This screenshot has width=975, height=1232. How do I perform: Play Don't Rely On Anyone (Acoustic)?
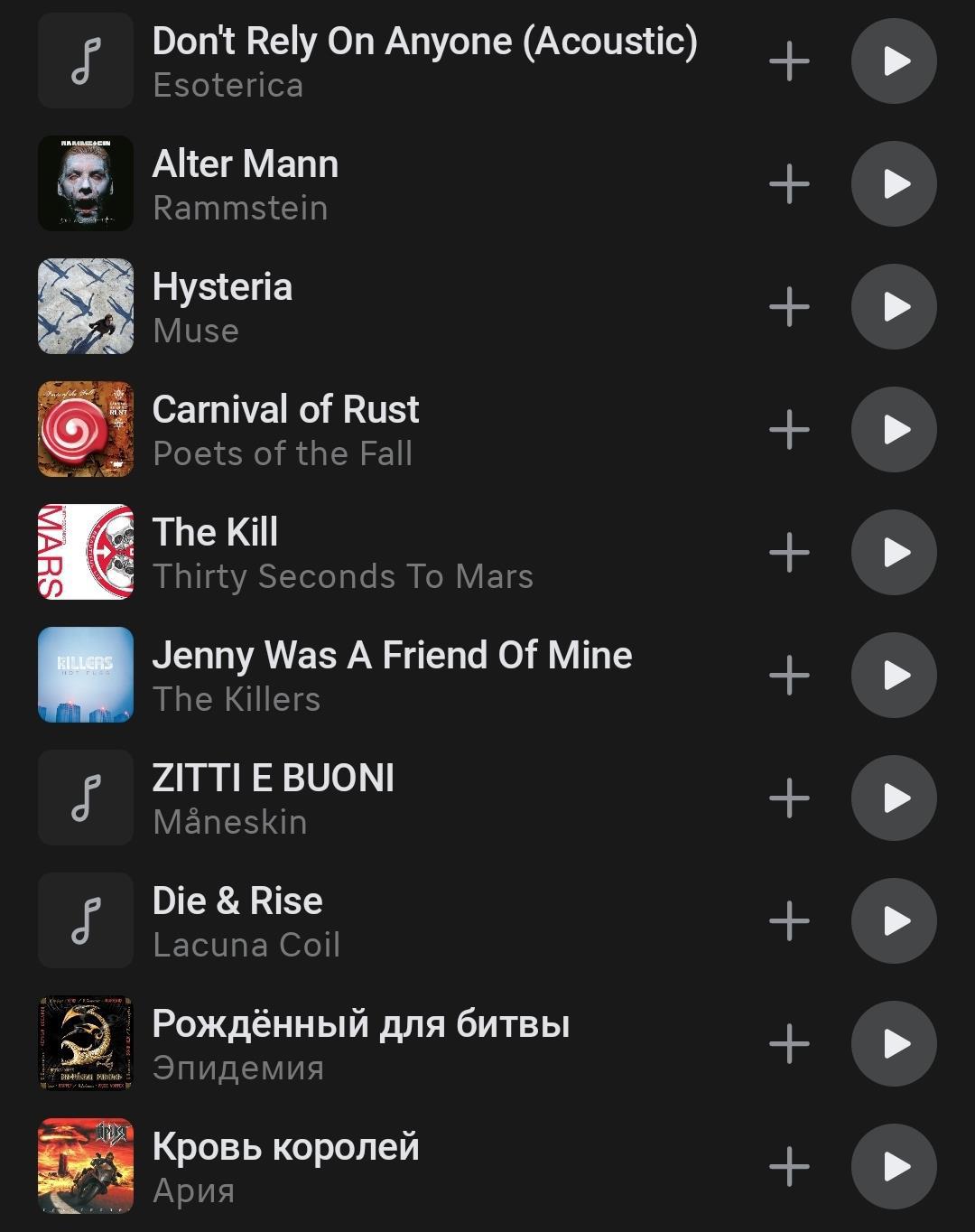pos(894,61)
